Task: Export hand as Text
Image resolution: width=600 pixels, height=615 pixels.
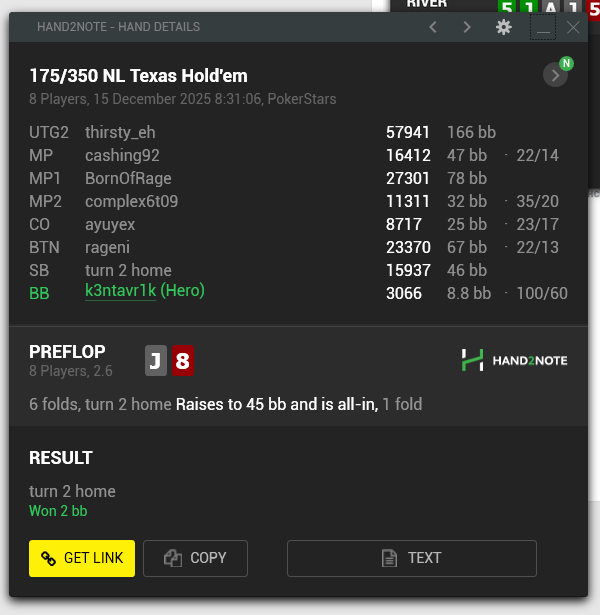Action: point(411,558)
